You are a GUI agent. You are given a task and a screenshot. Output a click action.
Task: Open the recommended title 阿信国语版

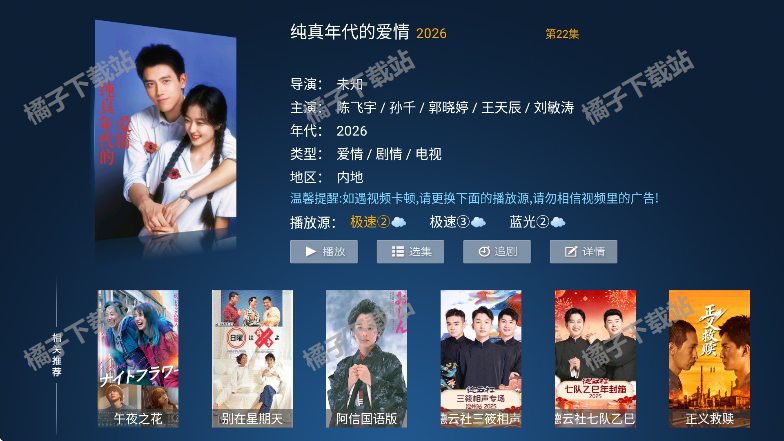366,359
